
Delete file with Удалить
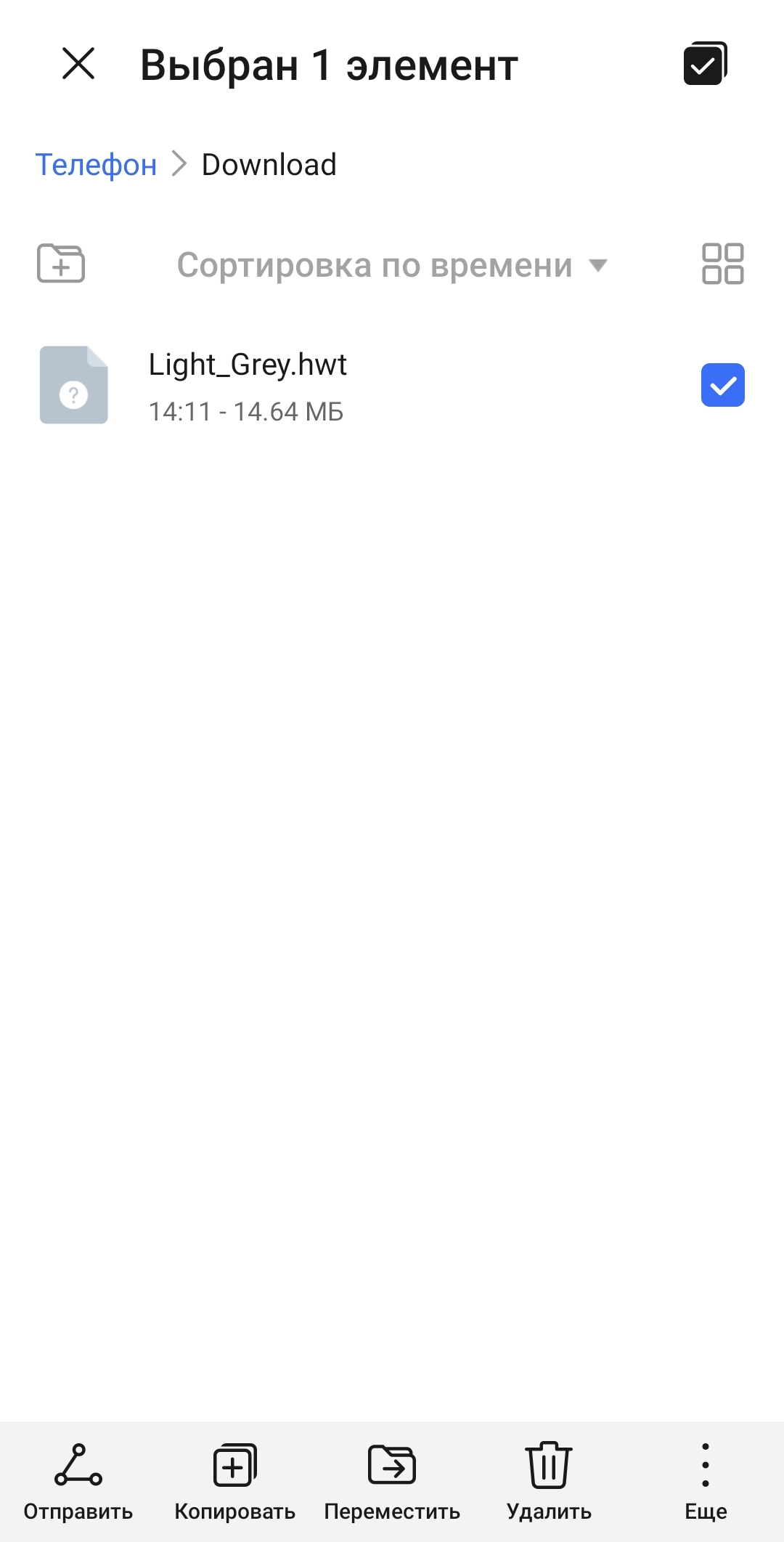[549, 1482]
